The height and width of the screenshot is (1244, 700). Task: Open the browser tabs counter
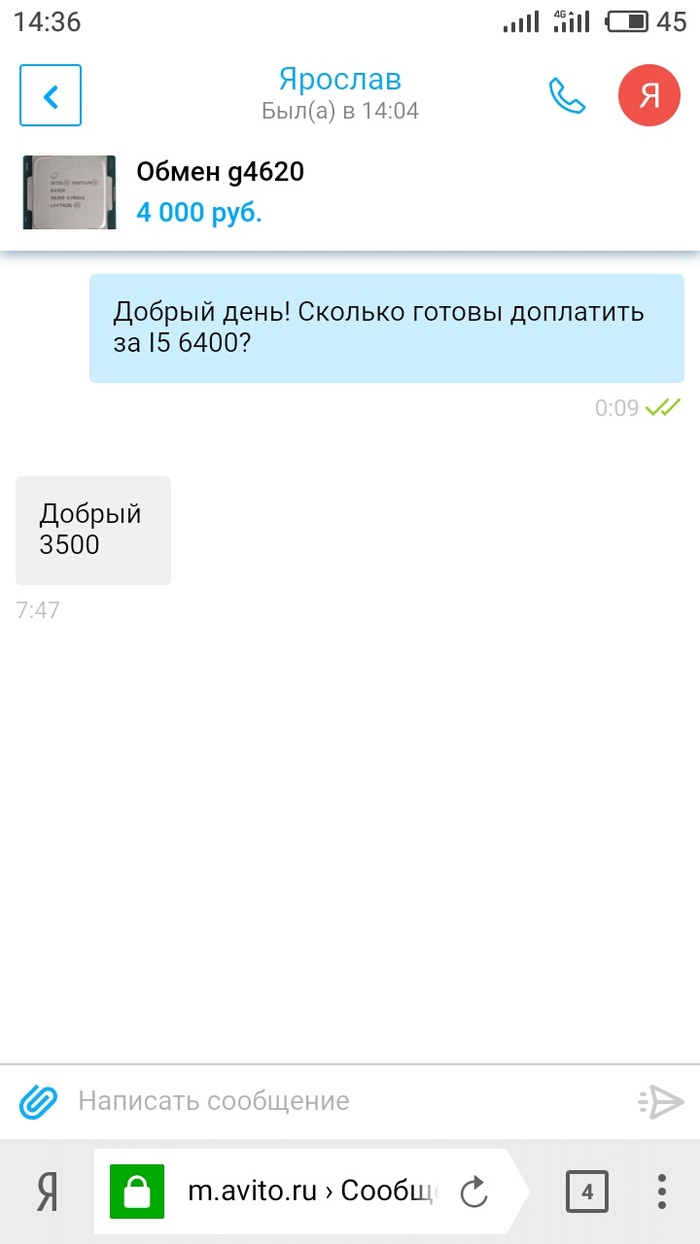click(587, 1192)
